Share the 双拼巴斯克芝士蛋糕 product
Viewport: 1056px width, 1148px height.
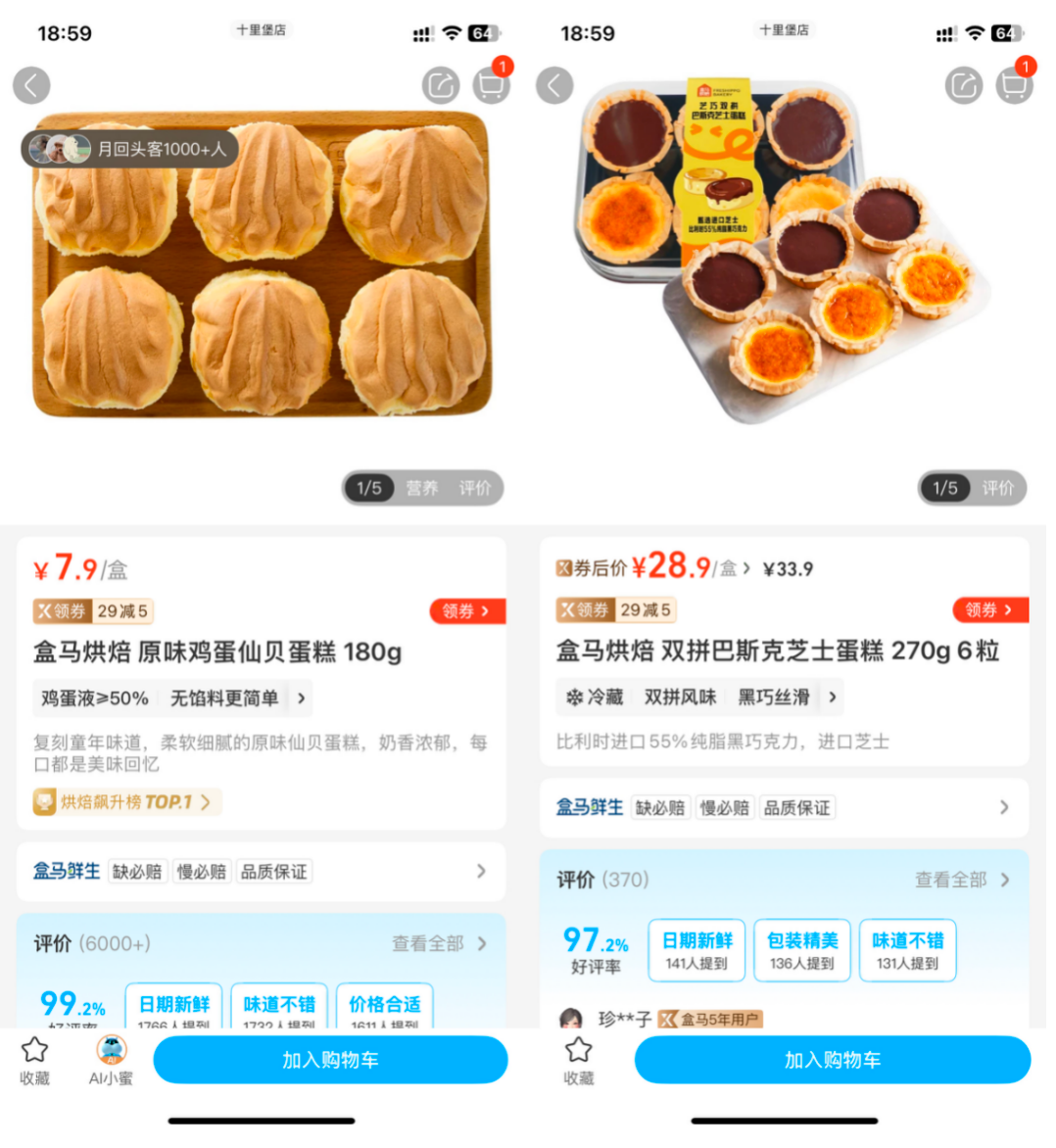pyautogui.click(x=964, y=85)
